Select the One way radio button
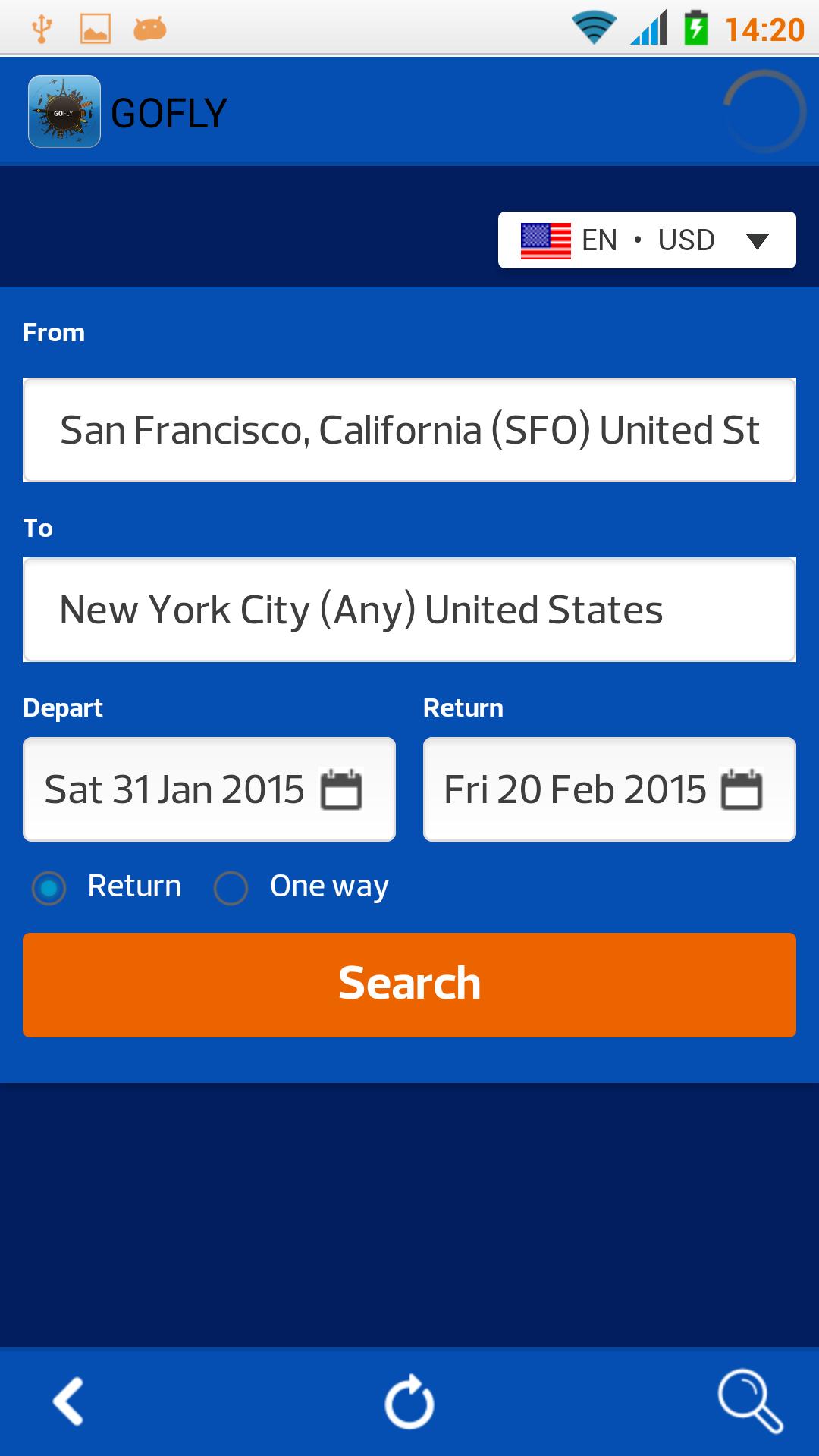Image resolution: width=819 pixels, height=1456 pixels. [233, 887]
